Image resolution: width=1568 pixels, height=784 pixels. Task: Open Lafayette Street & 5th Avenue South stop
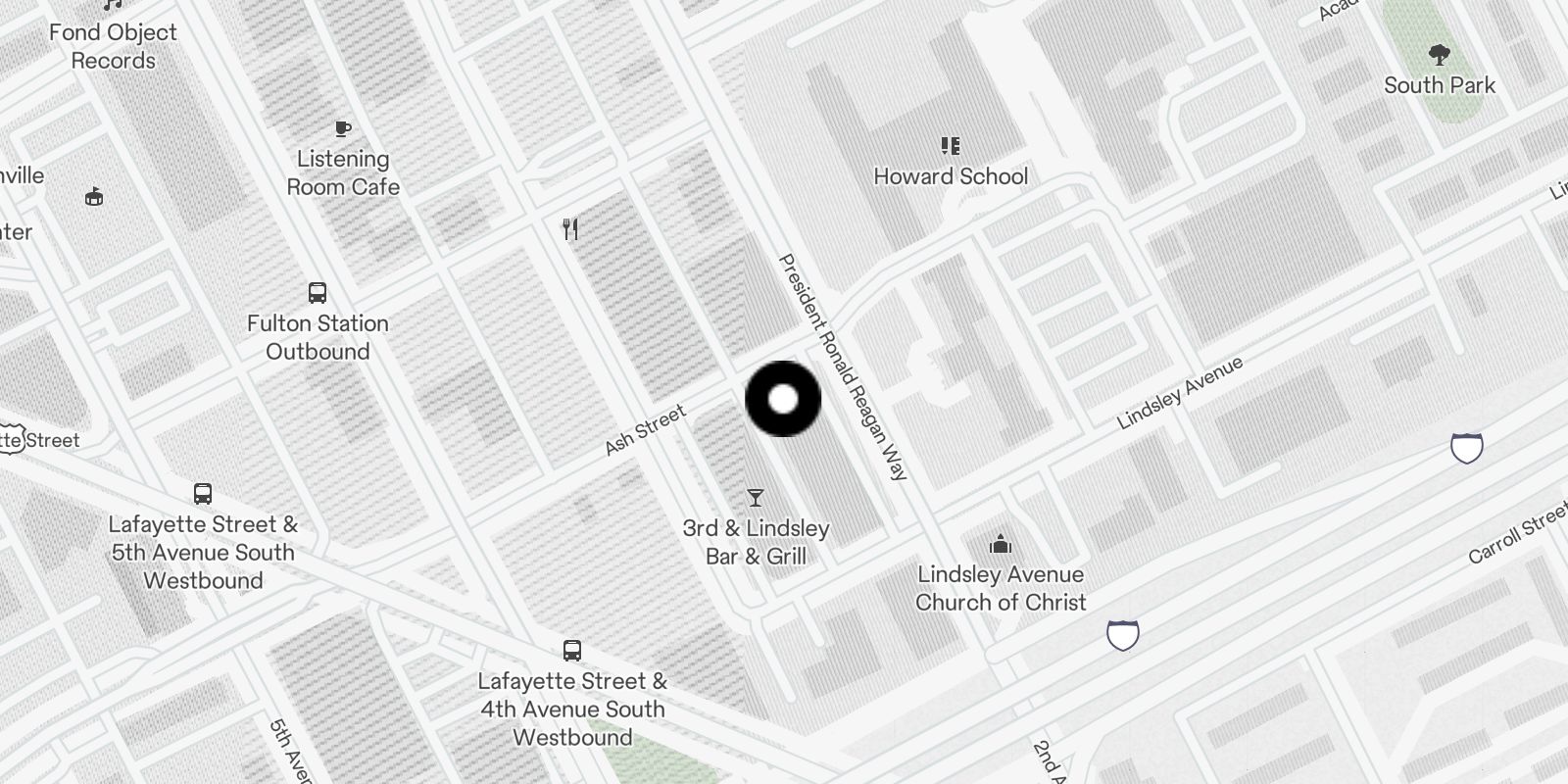[203, 494]
